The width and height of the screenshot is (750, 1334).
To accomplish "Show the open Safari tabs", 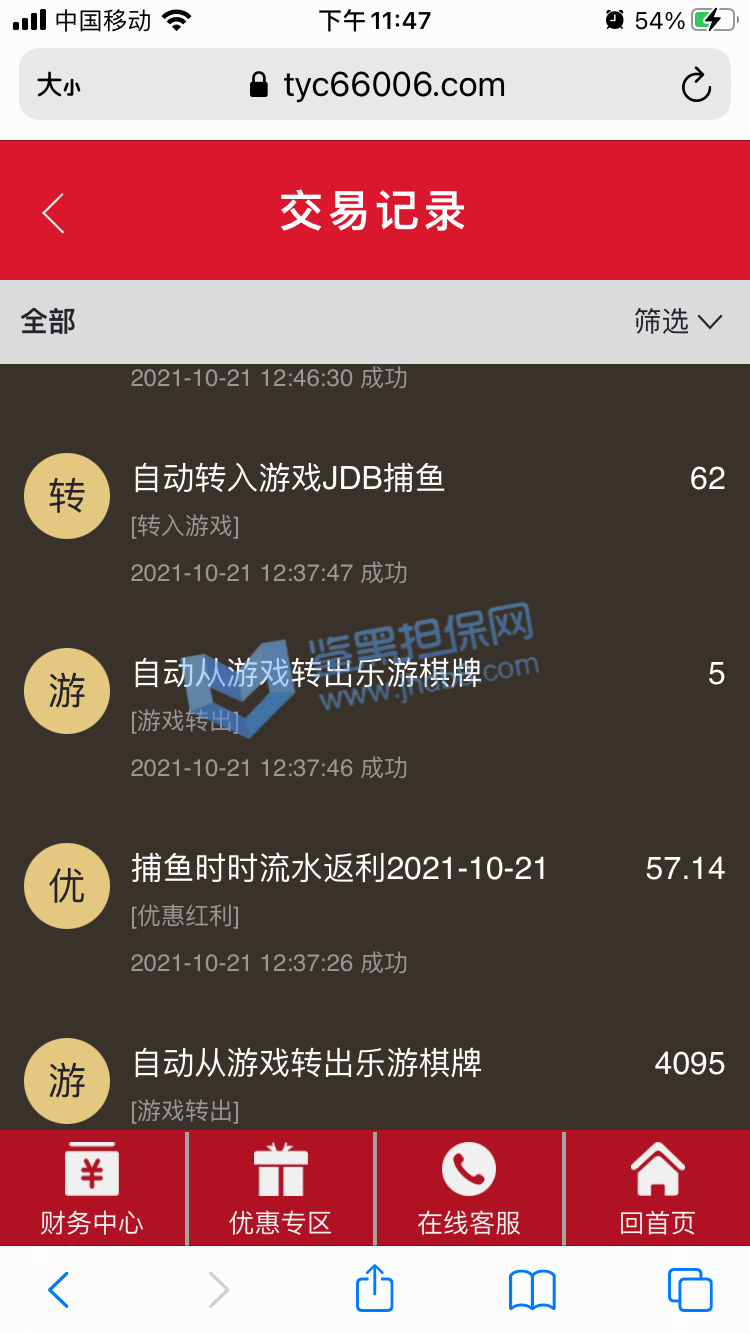I will pos(690,1290).
